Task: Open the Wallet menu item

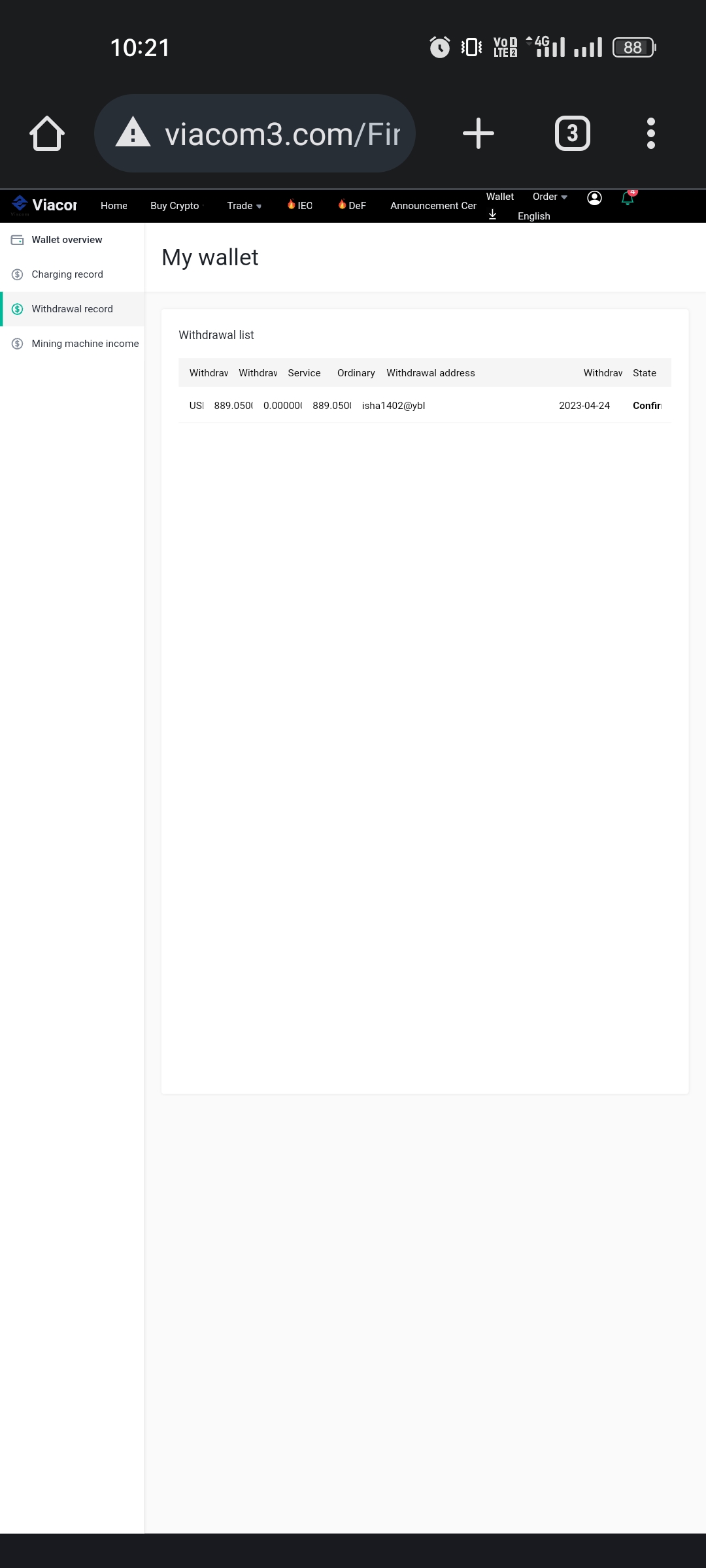Action: (x=500, y=197)
